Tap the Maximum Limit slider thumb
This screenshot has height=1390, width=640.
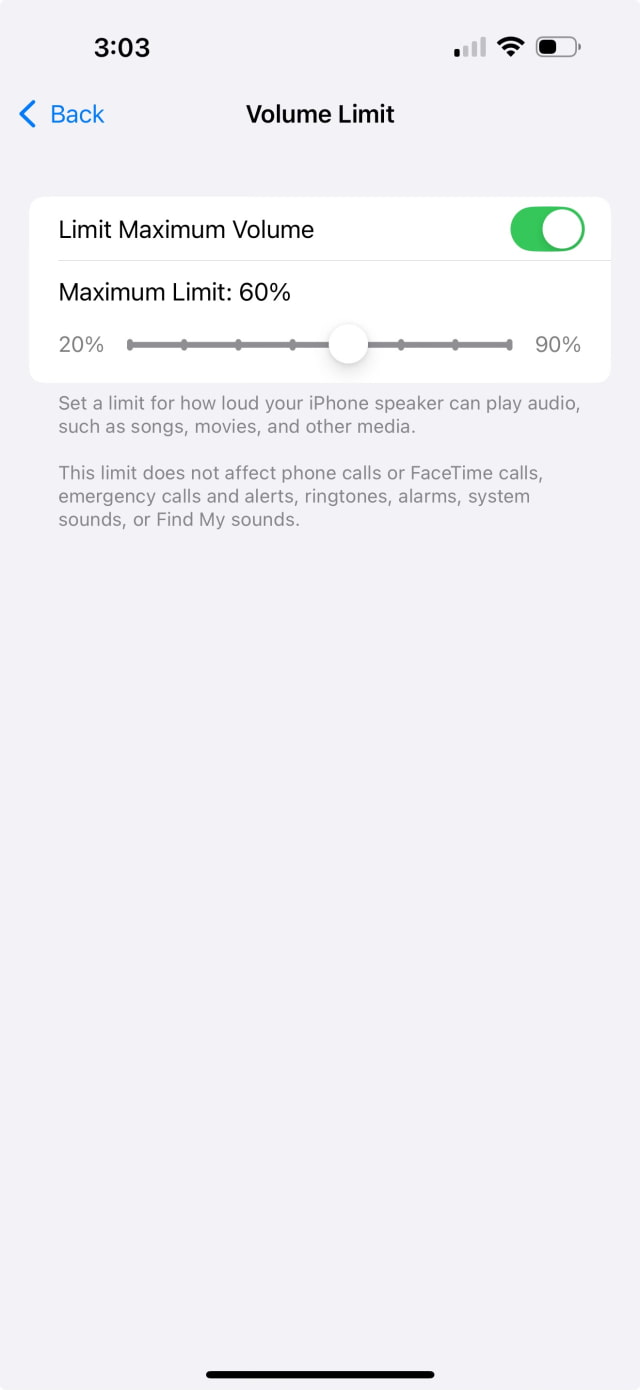348,345
